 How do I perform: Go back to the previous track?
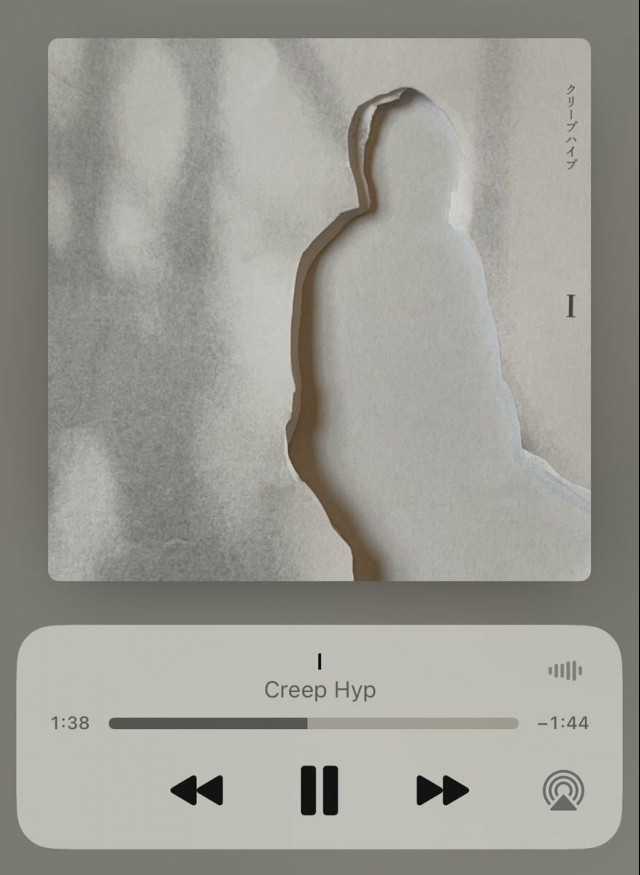197,790
